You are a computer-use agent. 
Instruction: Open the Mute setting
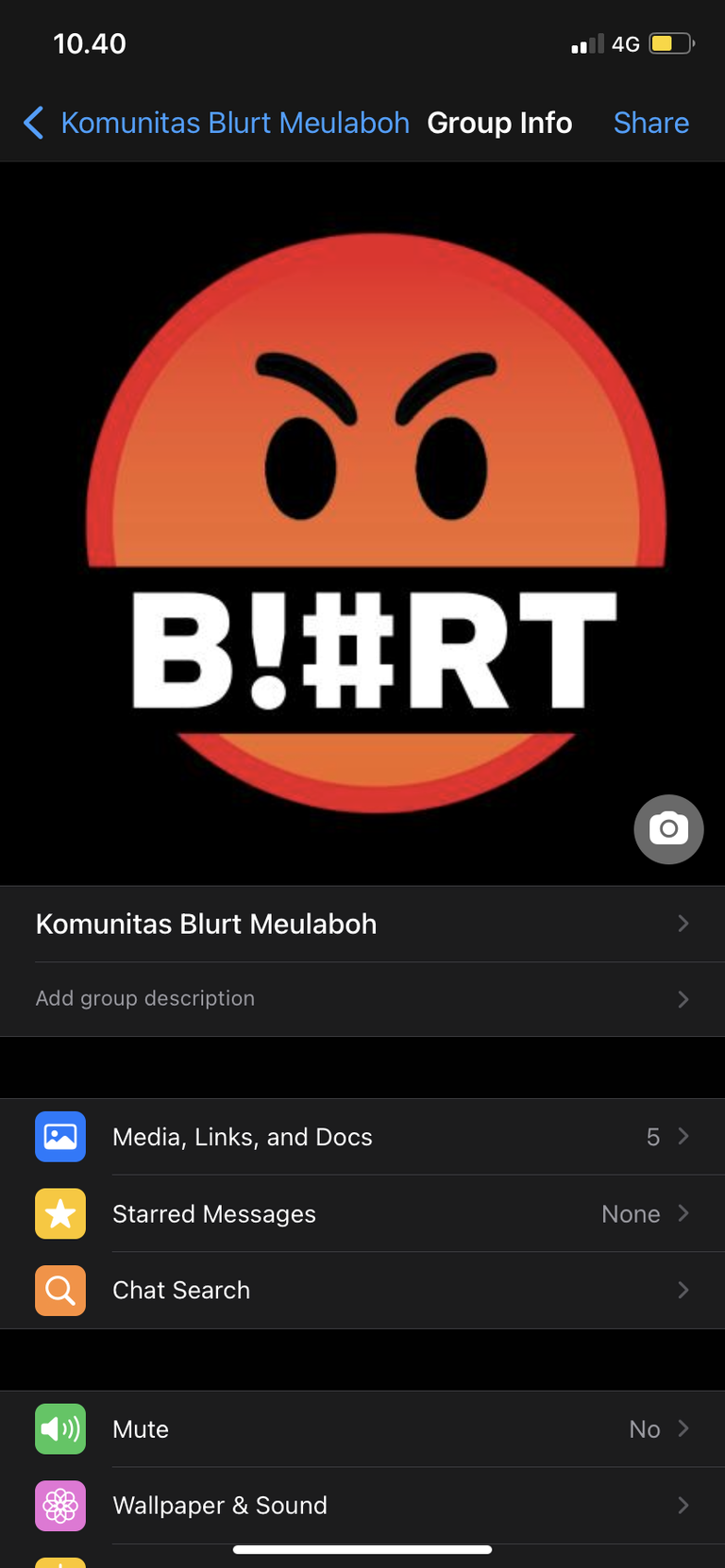(362, 1429)
